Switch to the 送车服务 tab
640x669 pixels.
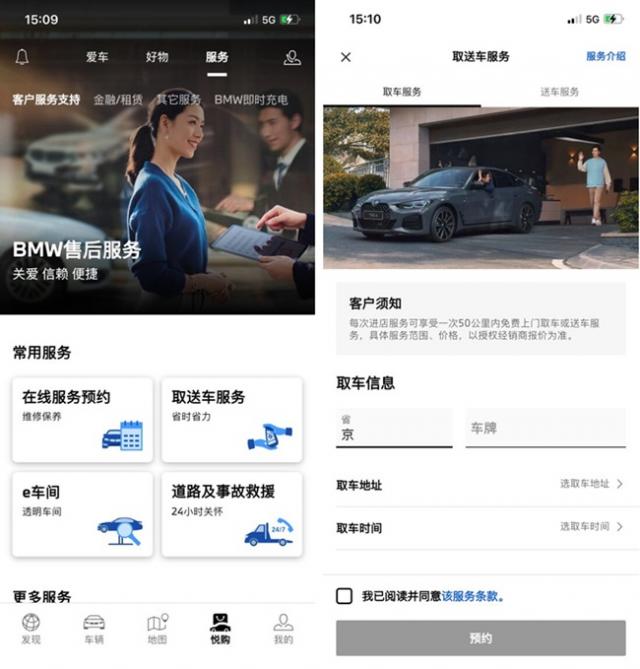tap(560, 92)
